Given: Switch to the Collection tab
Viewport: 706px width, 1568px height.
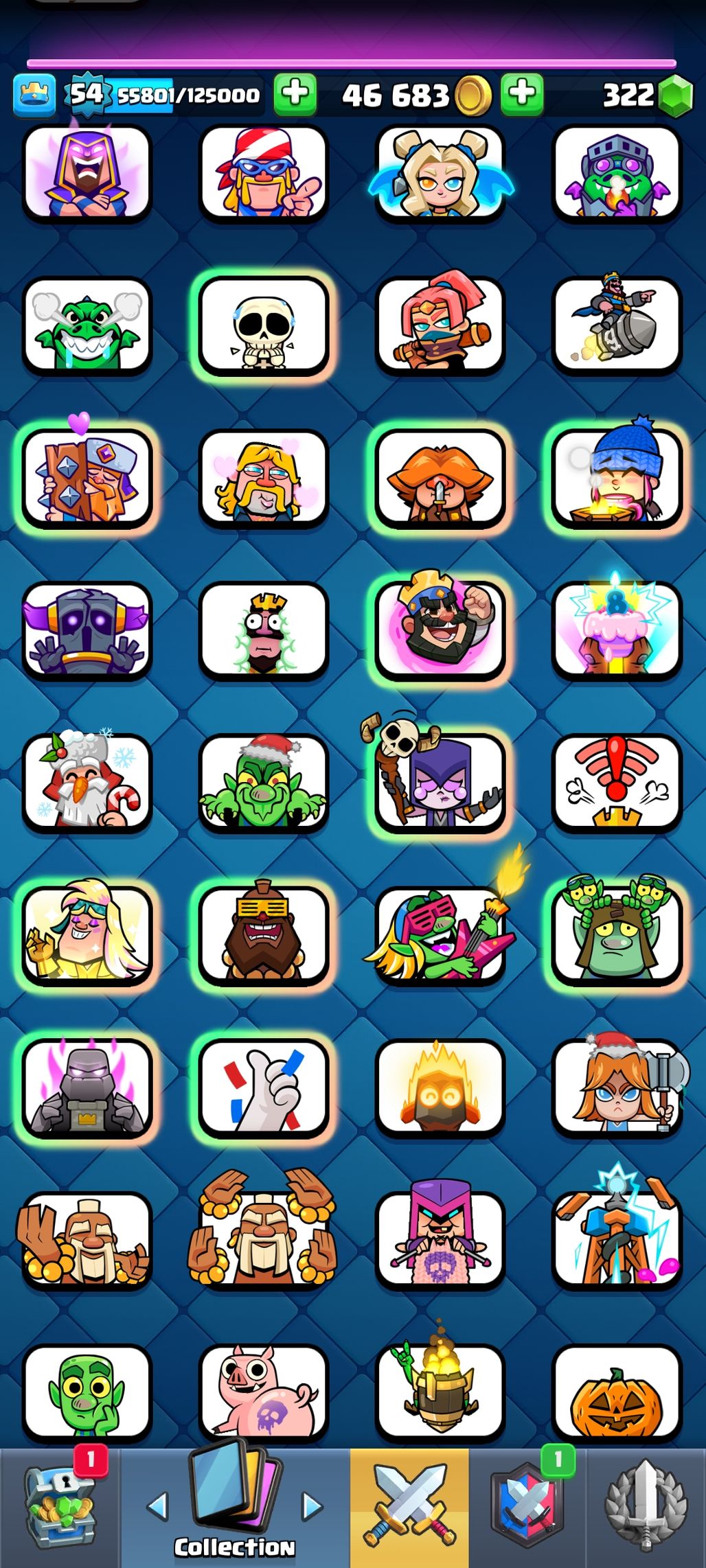Looking at the screenshot, I should tap(235, 1508).
